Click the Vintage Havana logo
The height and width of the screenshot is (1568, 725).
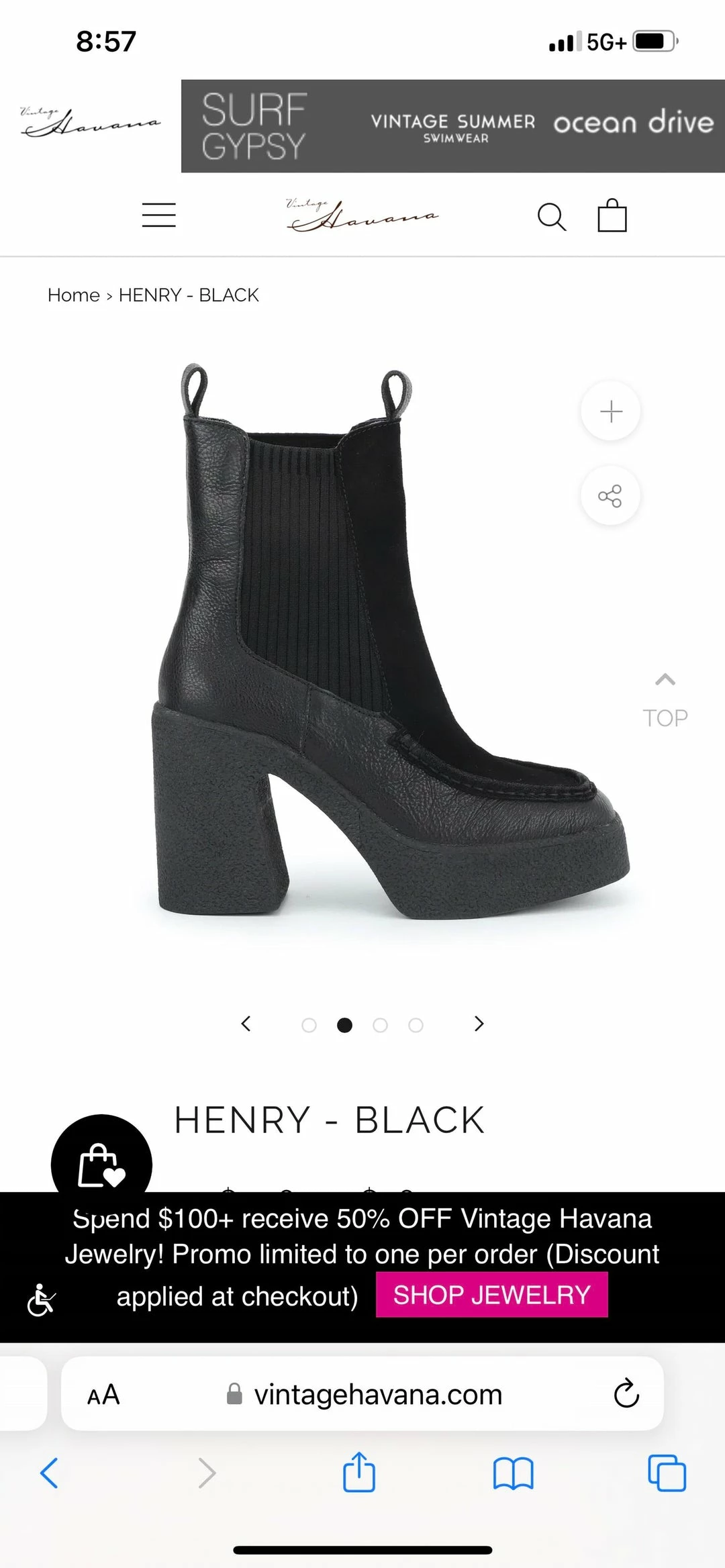point(360,215)
